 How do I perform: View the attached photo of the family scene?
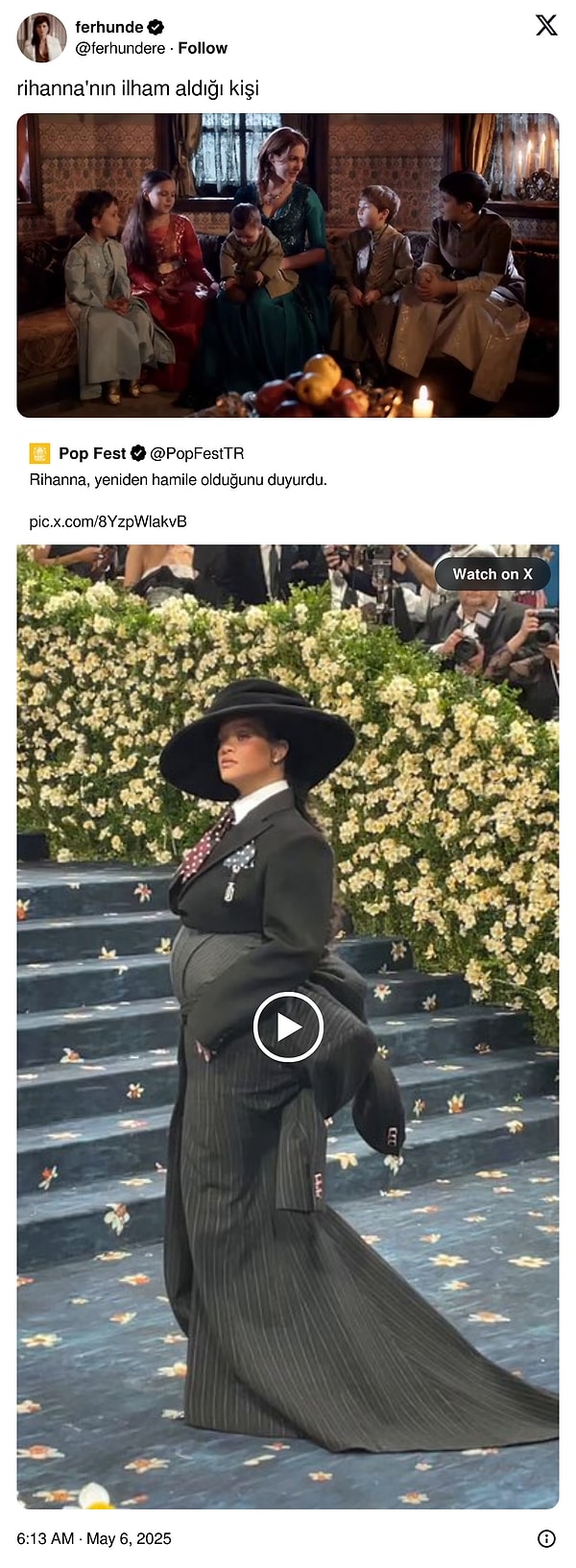(x=288, y=265)
